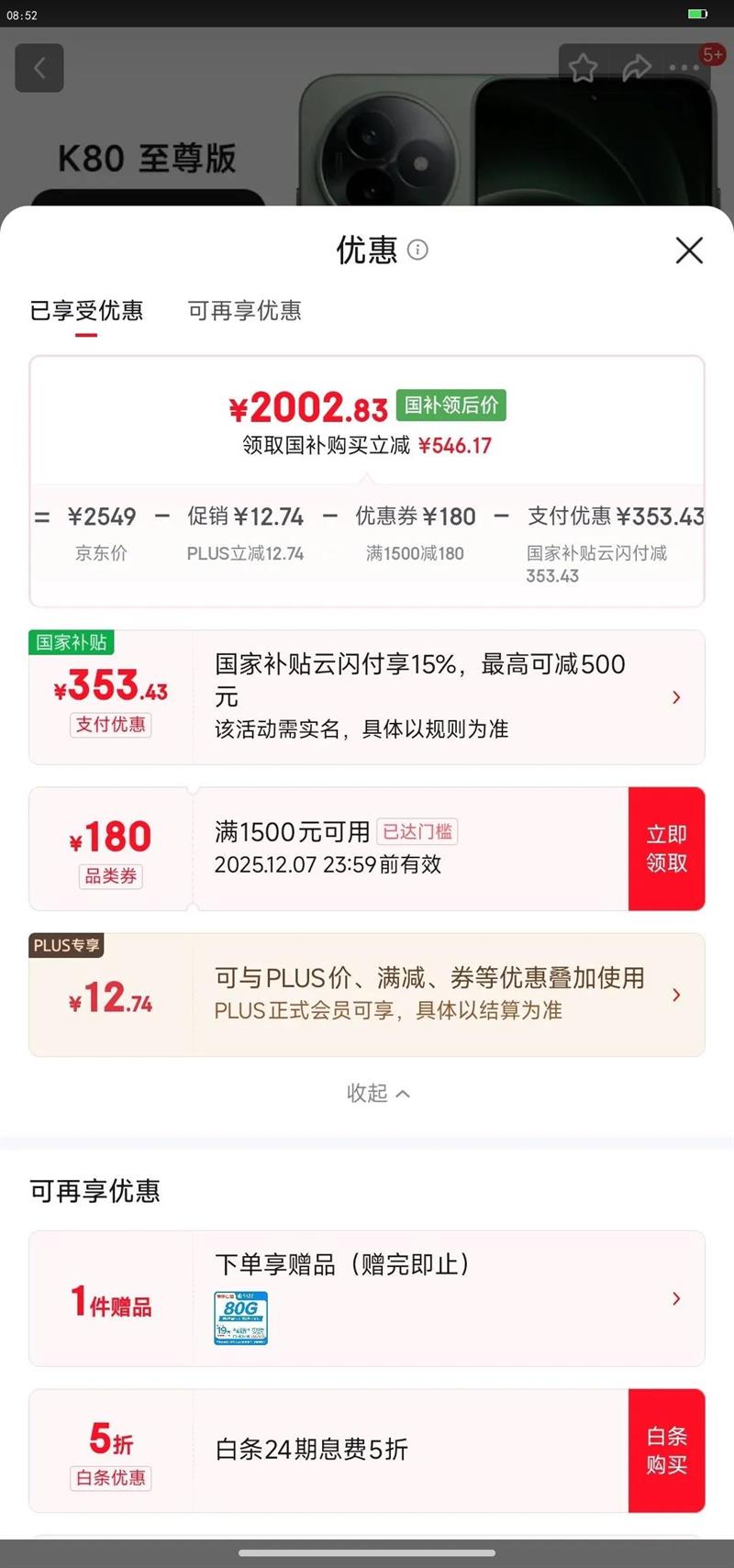Tap 立即领取 to claim the ¥180 coupon
The image size is (734, 1568).
667,848
